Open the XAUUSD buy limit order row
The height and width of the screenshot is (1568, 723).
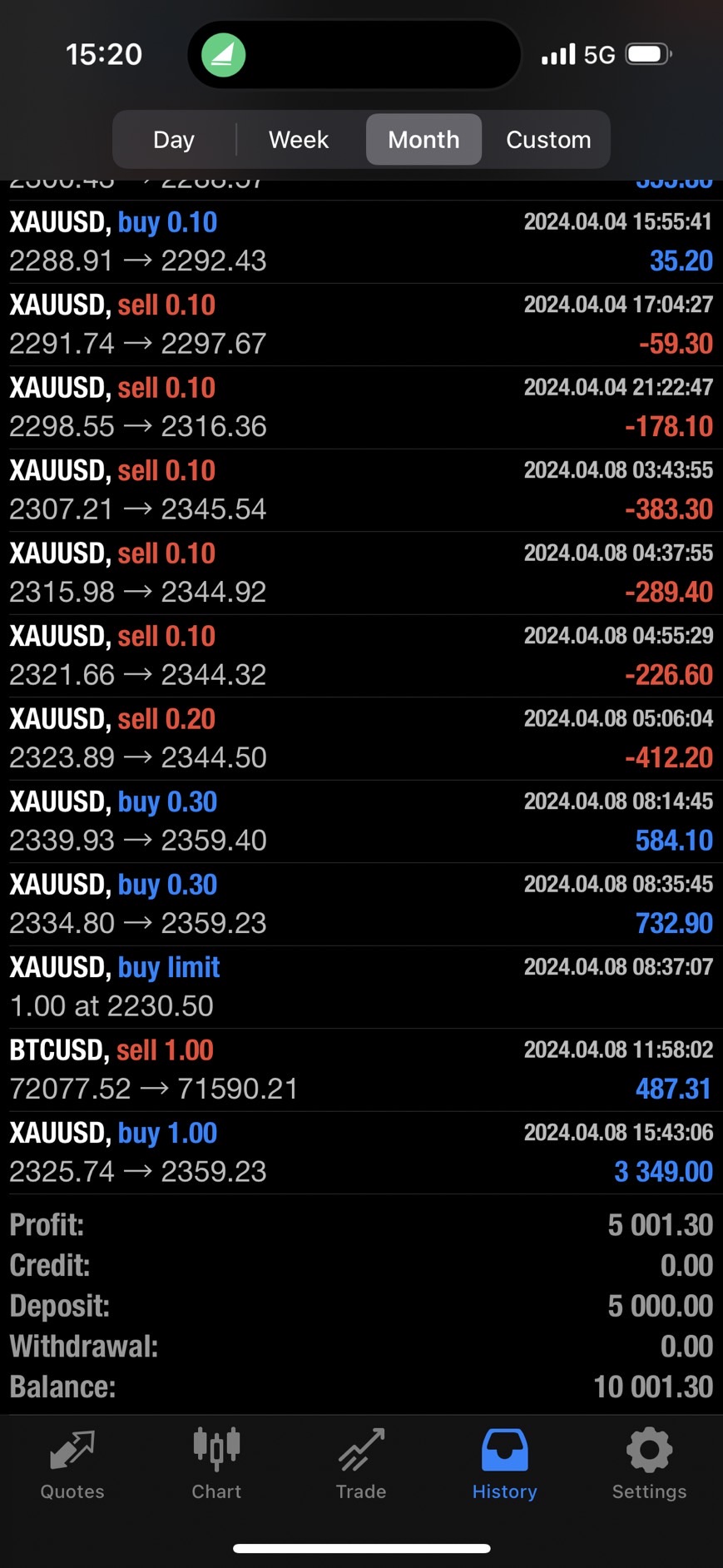361,987
